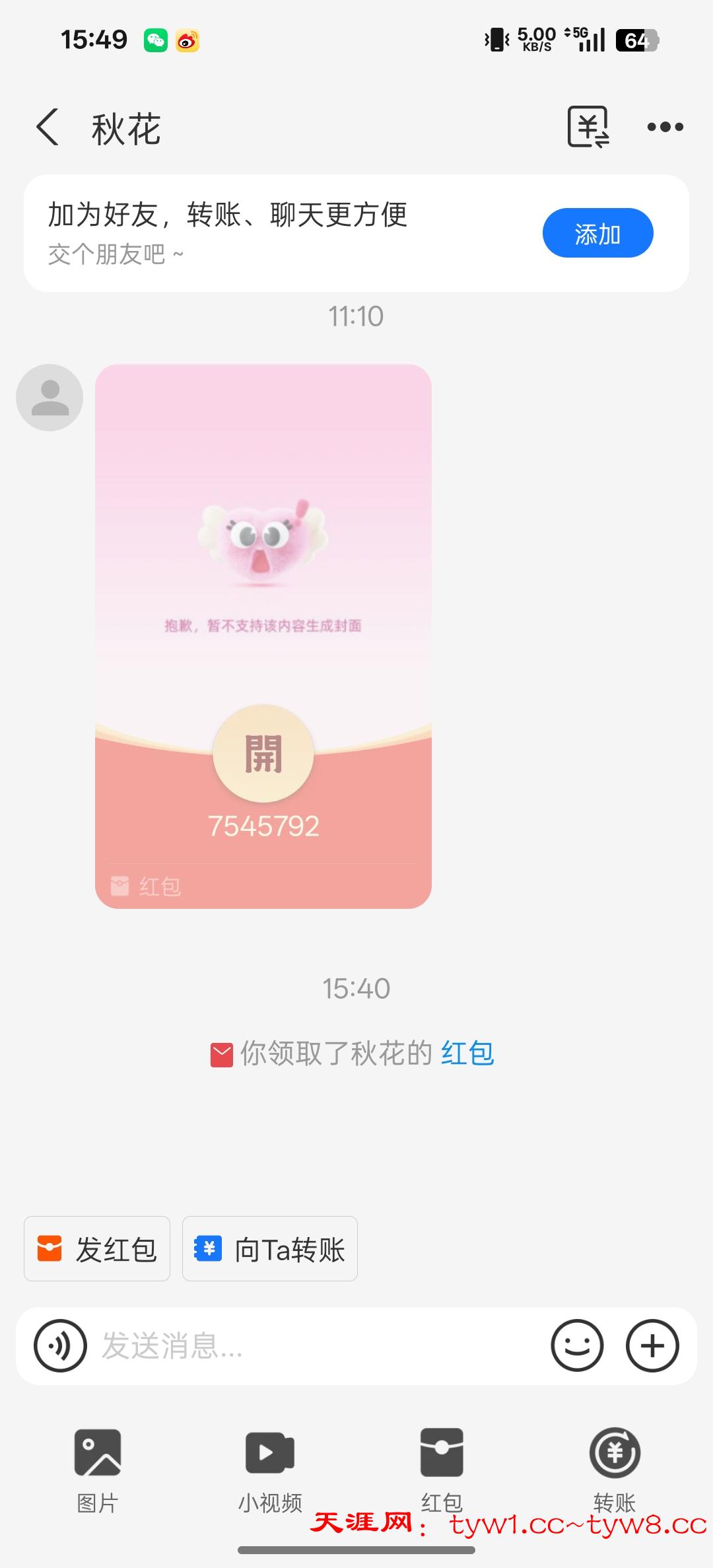The height and width of the screenshot is (1568, 713).
Task: Toggle the plus attachments panel
Action: click(x=652, y=1345)
